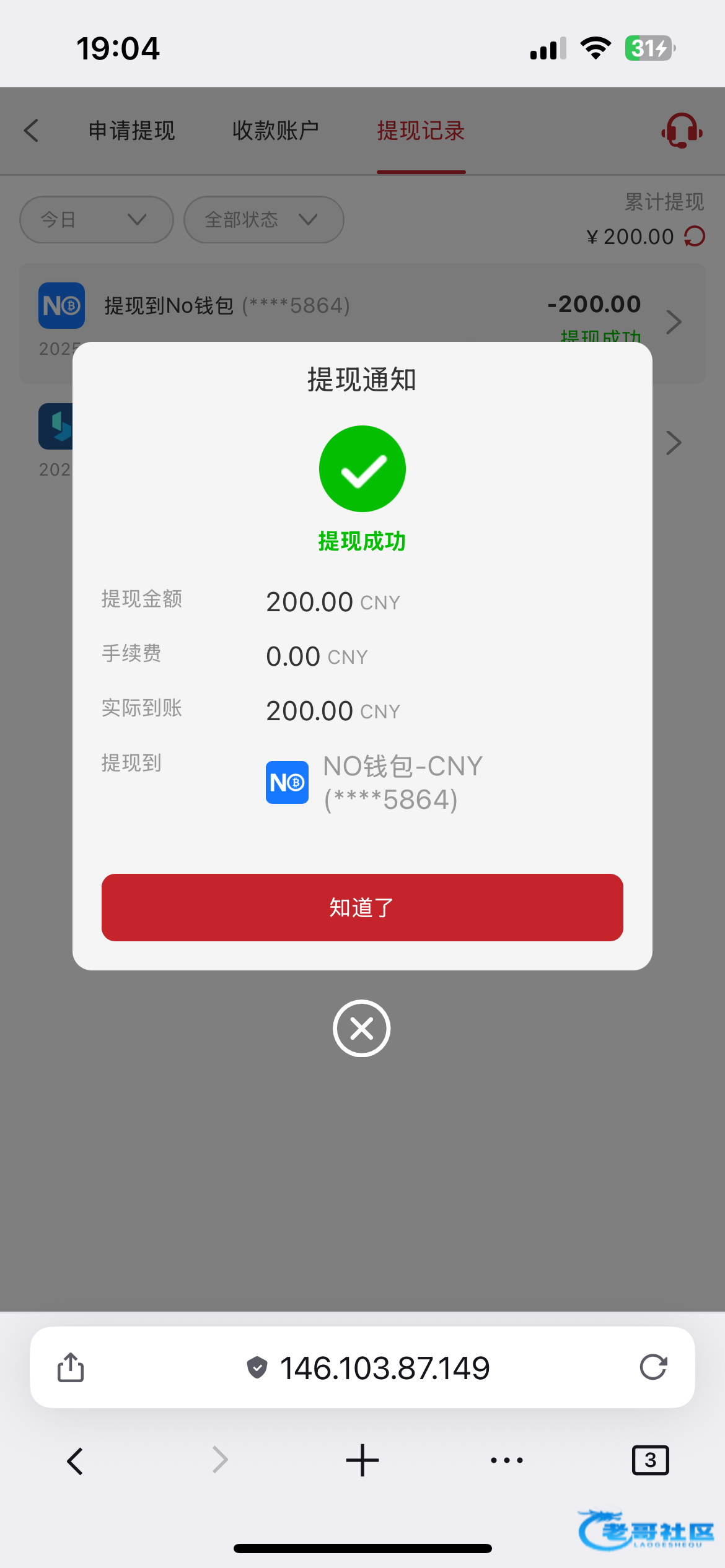
Task: Open the 提现记录 tab
Action: pos(421,131)
